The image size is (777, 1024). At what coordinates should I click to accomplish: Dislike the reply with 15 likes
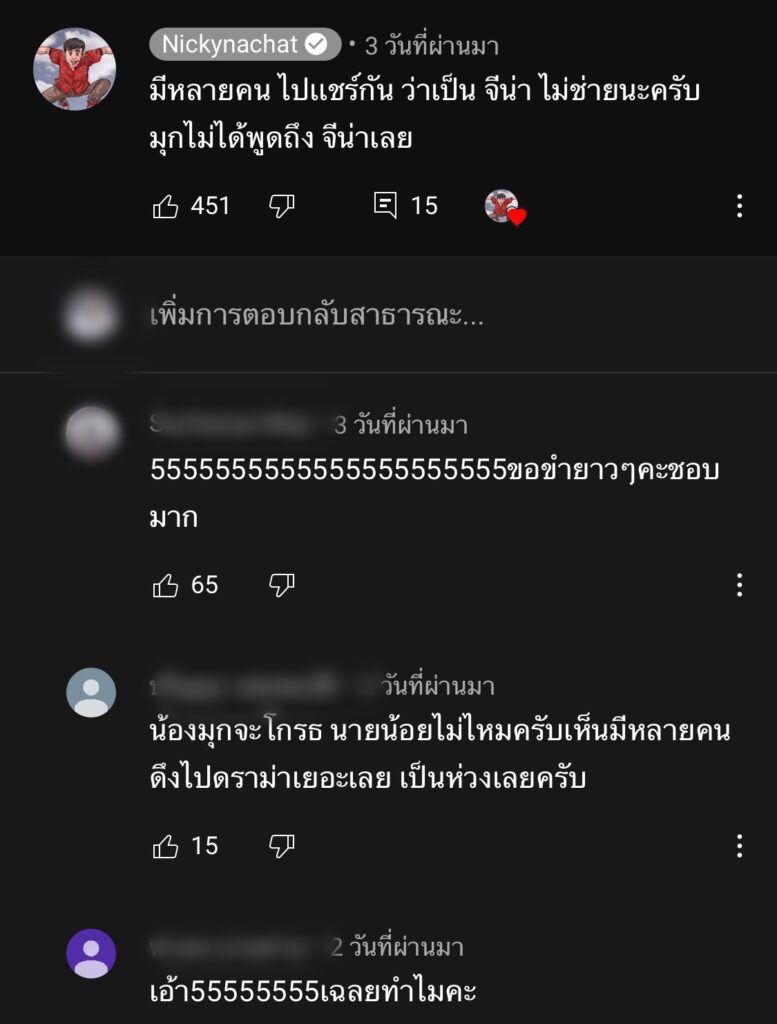point(282,847)
